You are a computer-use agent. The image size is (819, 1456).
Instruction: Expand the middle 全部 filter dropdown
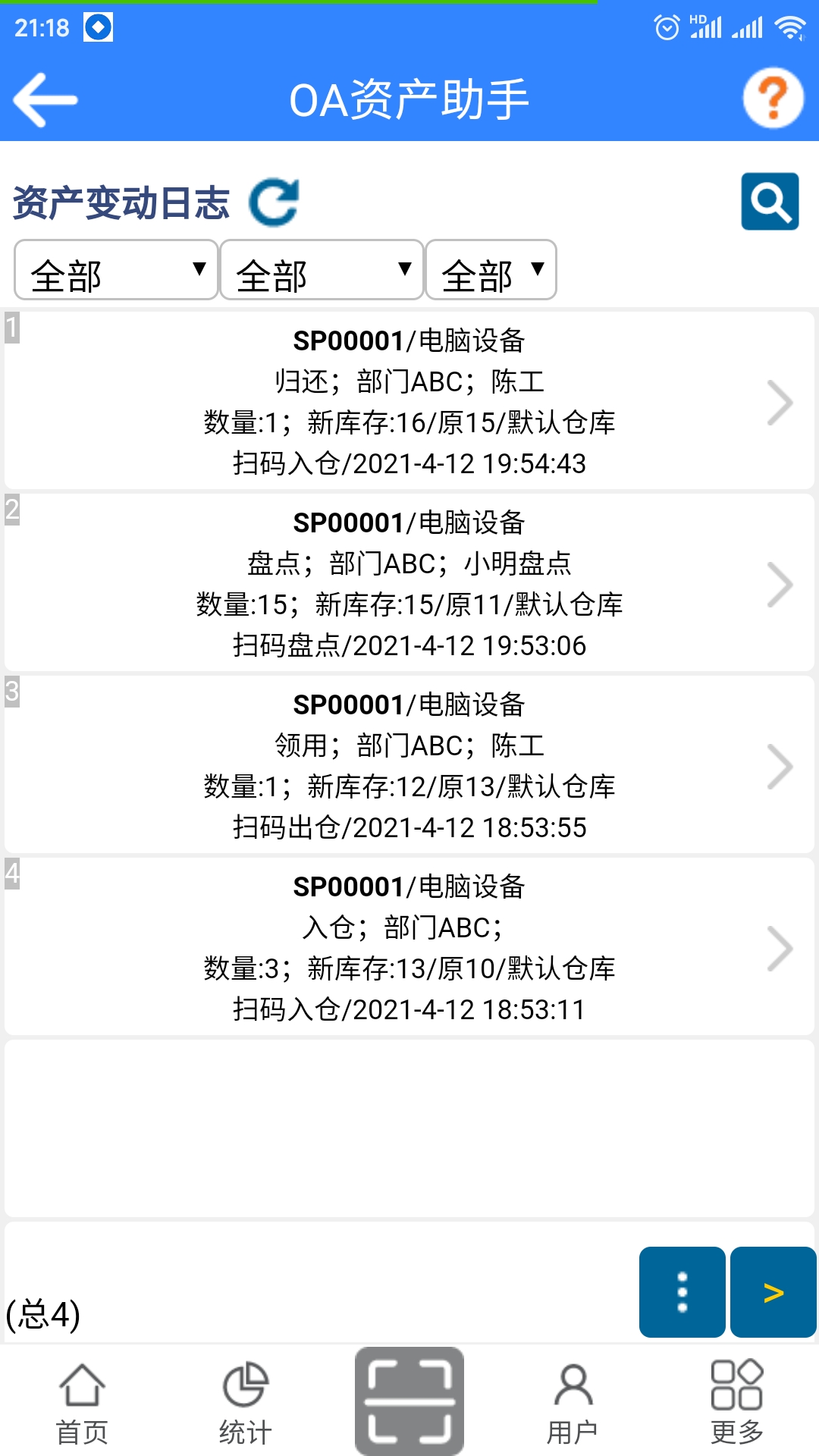[322, 271]
